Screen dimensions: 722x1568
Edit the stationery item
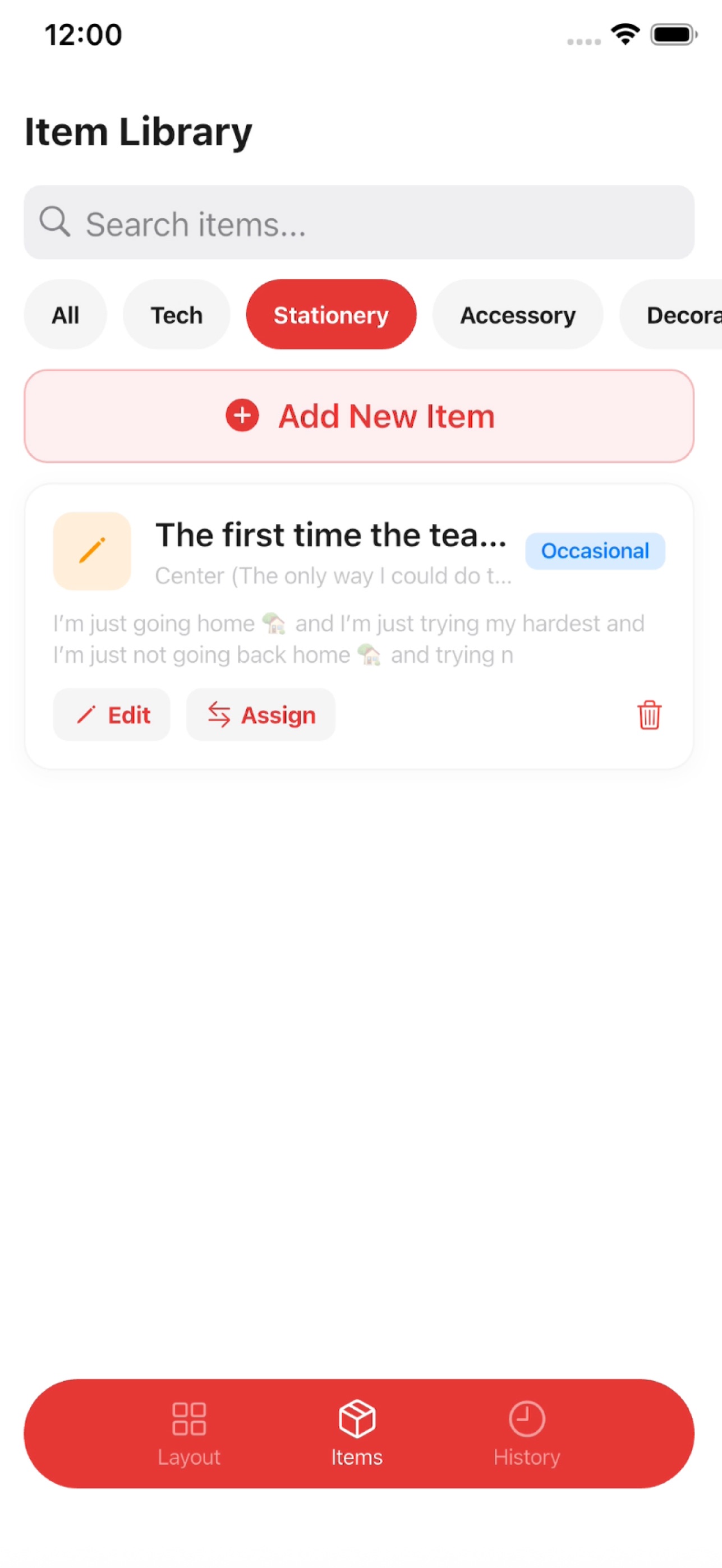tap(112, 714)
